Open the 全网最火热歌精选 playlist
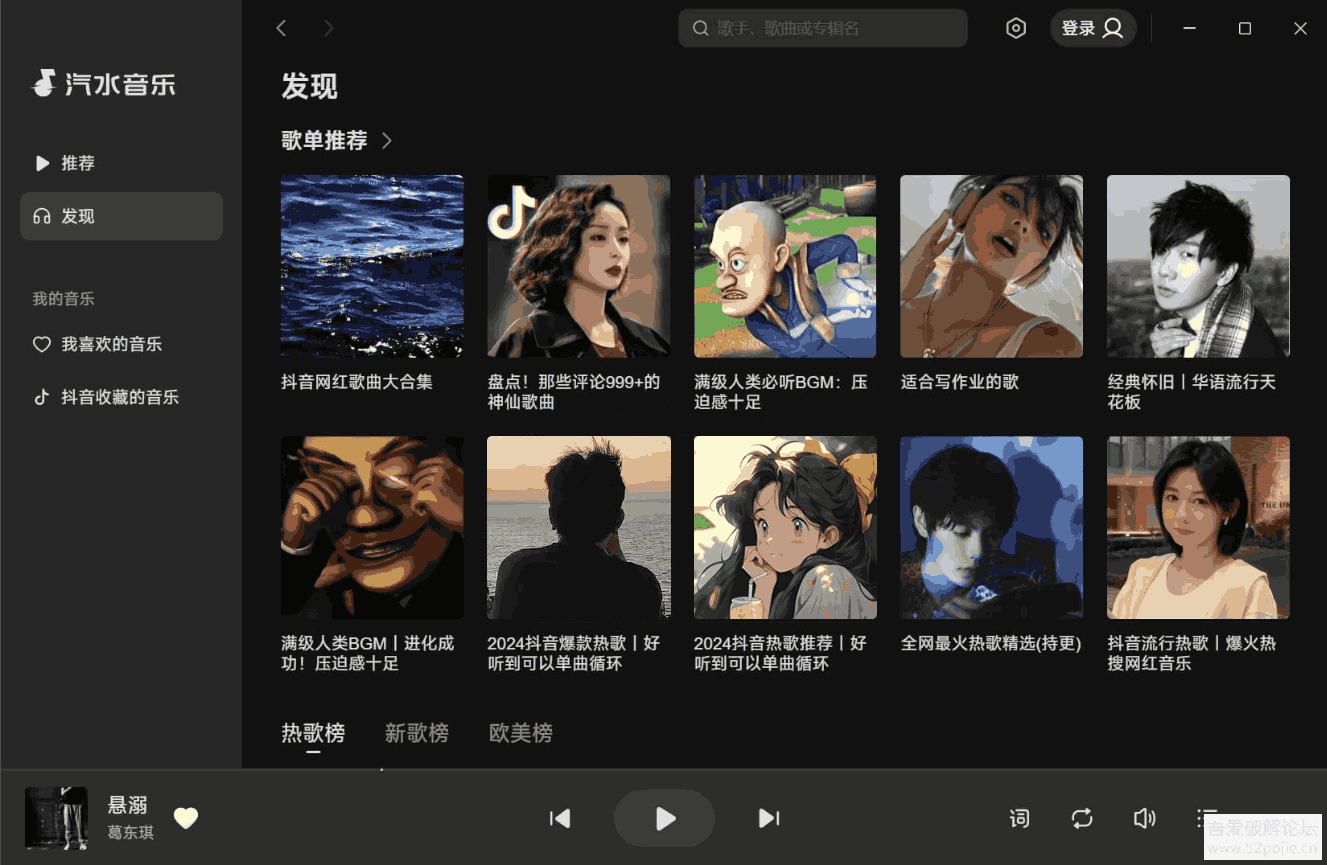 click(x=991, y=527)
